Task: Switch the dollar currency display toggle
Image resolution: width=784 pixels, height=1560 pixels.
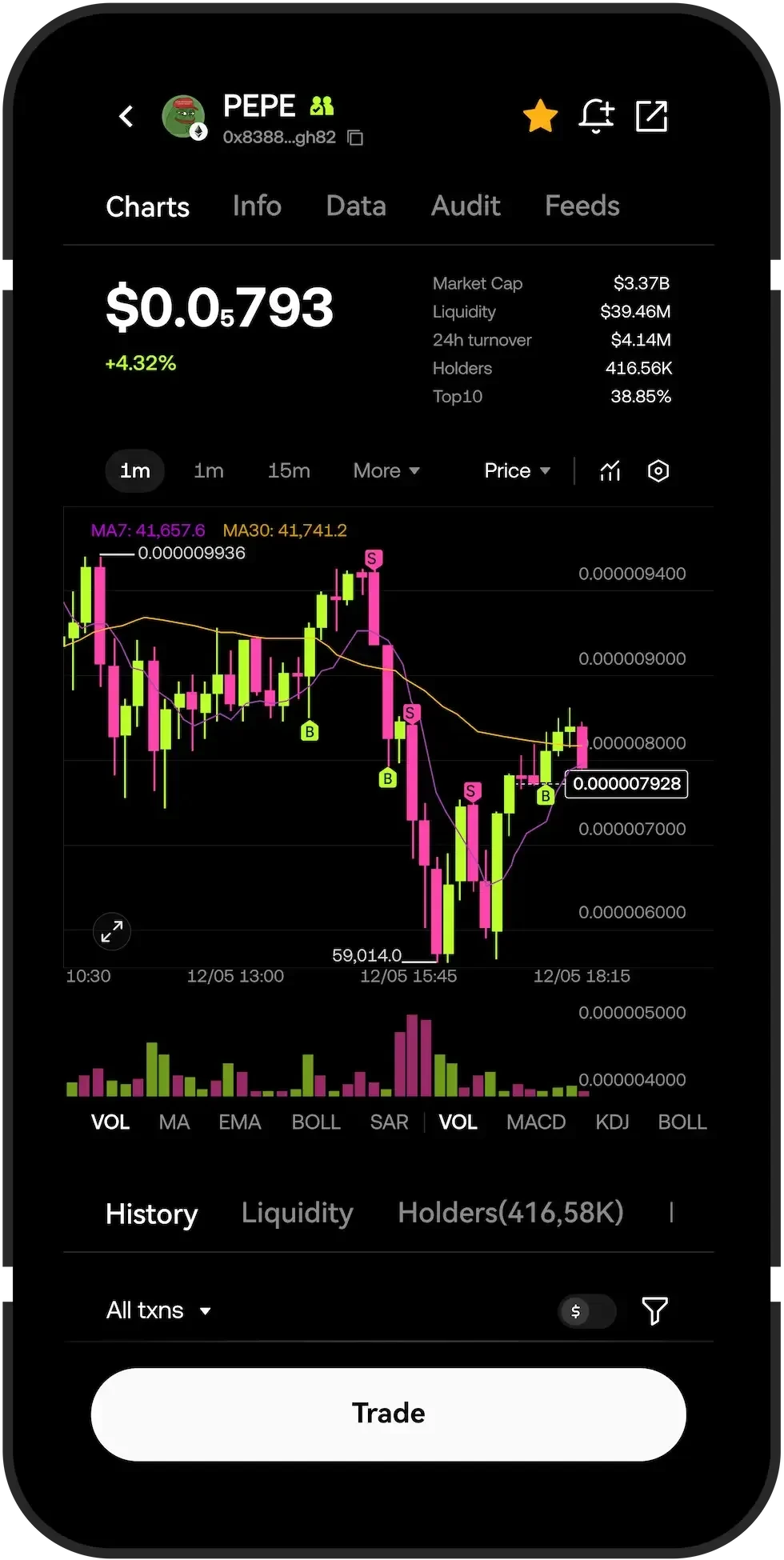Action: coord(586,1310)
